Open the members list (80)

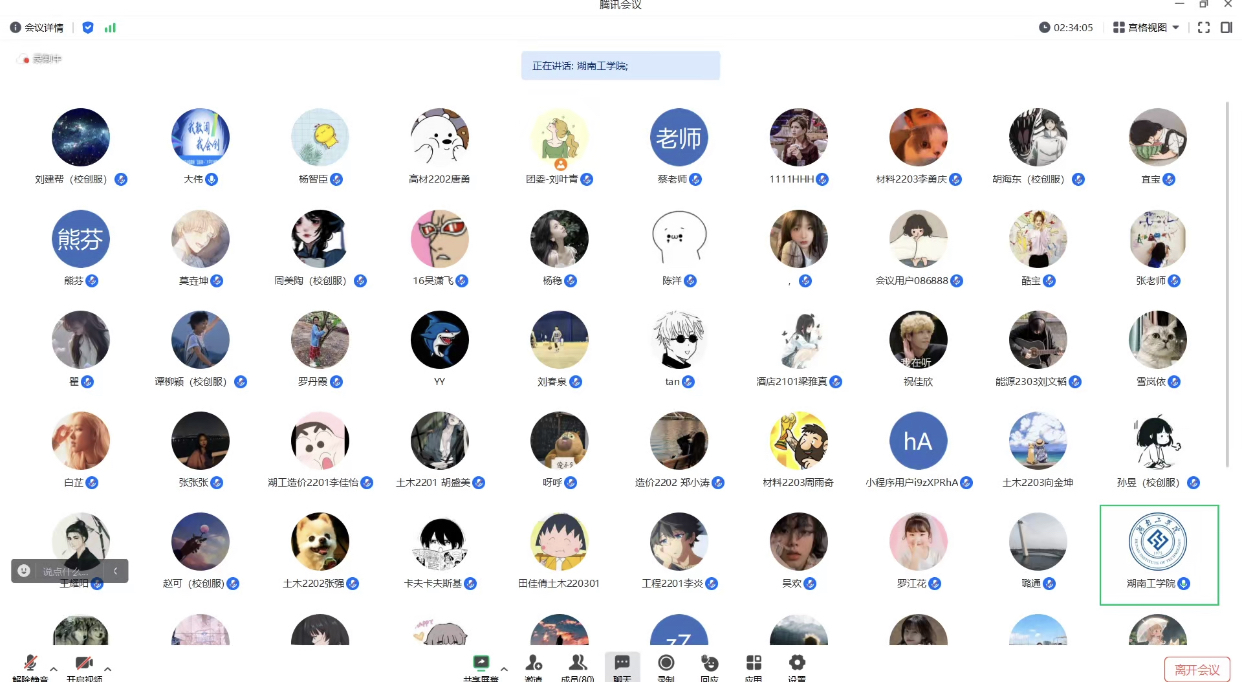pos(577,665)
